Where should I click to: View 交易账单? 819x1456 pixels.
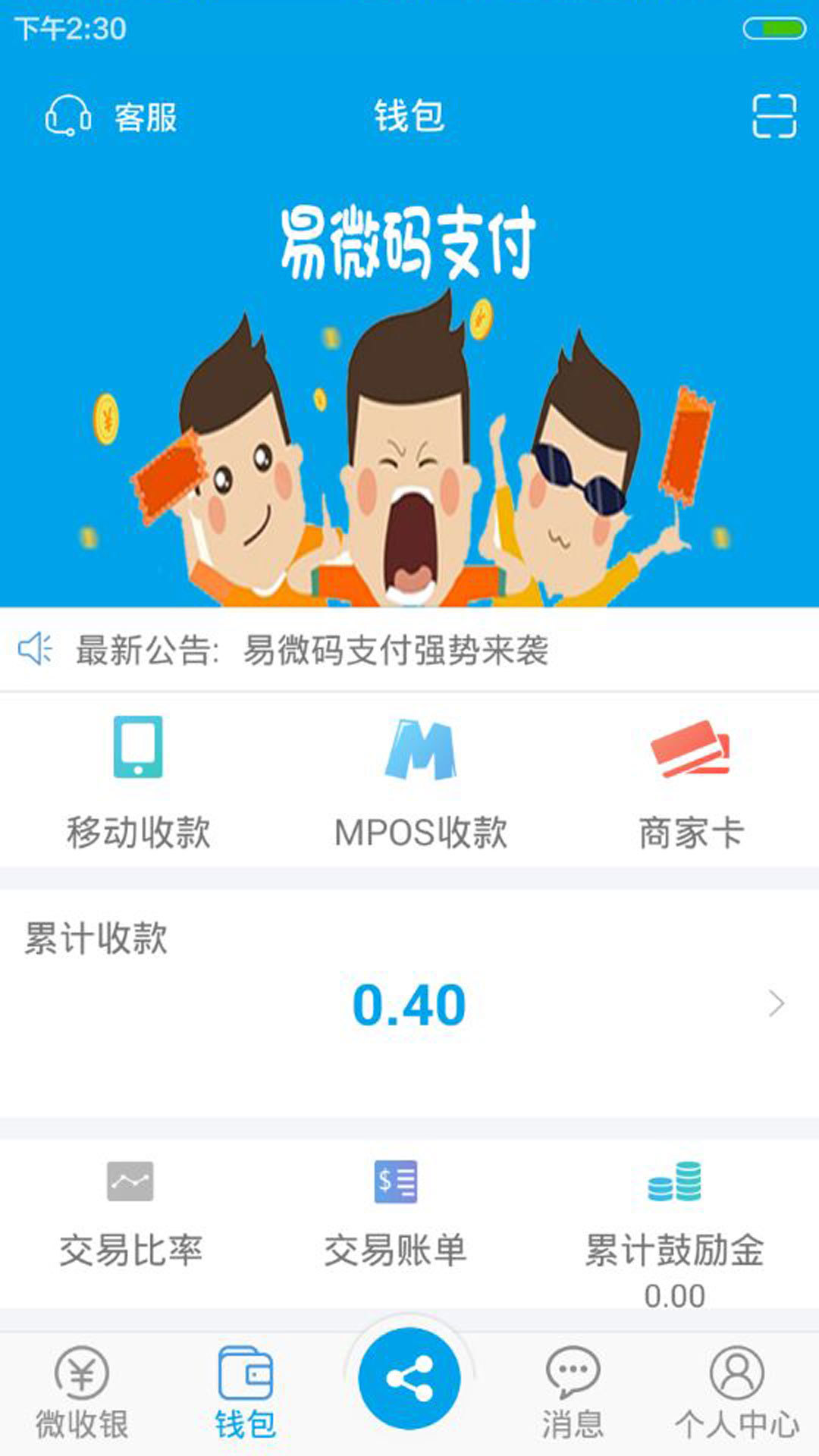coord(395,1213)
